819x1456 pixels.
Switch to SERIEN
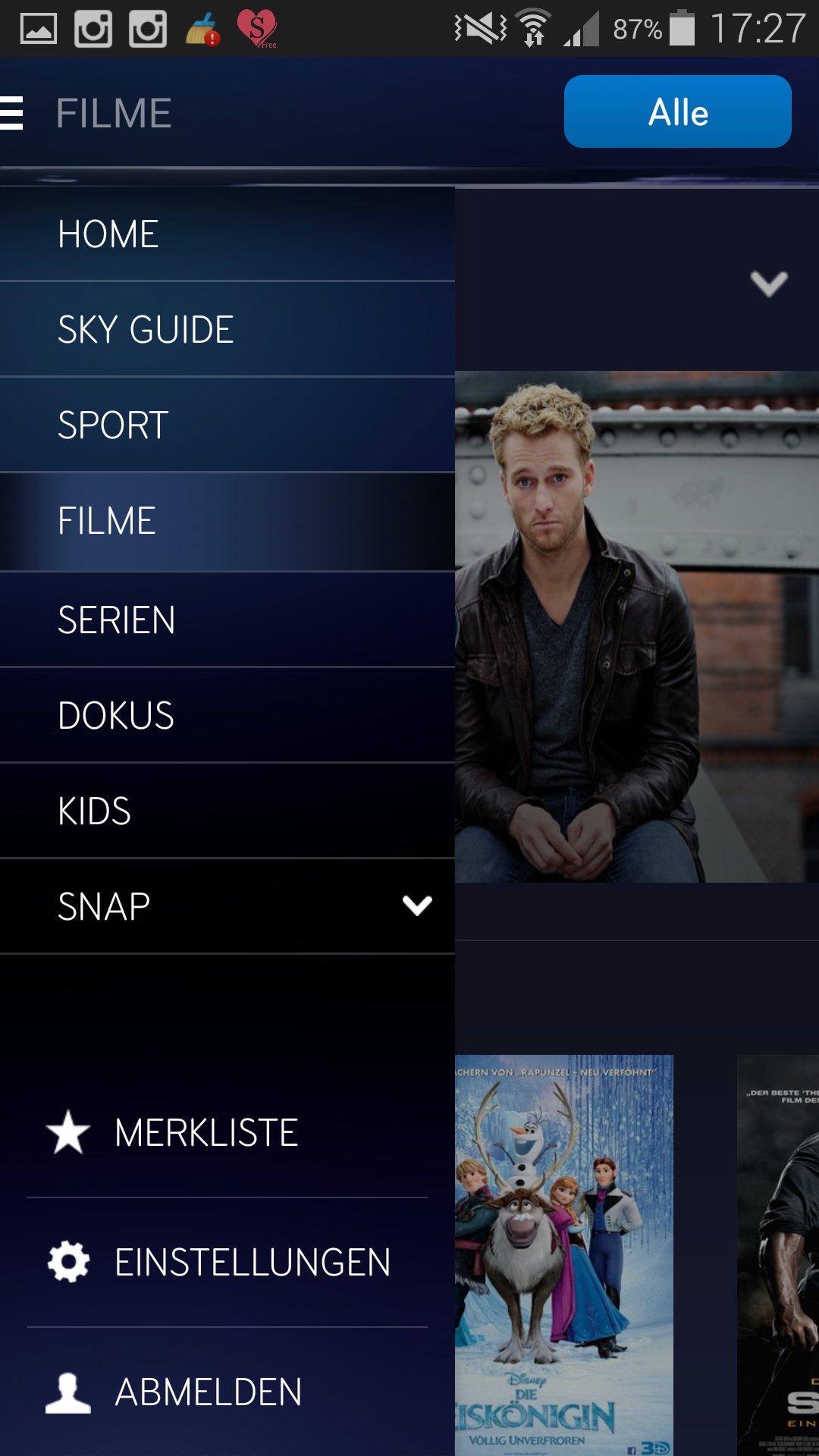(227, 620)
